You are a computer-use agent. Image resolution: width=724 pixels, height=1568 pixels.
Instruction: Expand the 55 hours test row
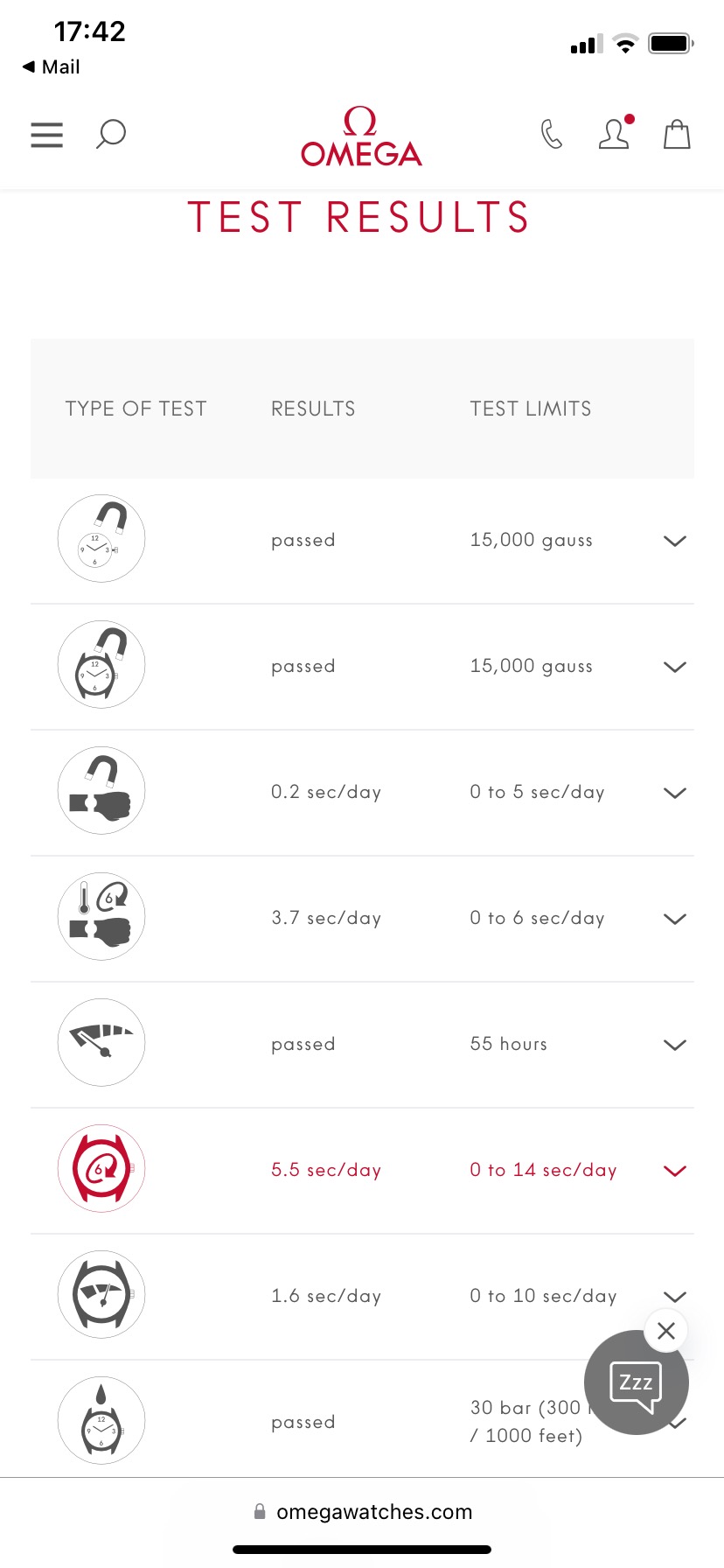(674, 1045)
